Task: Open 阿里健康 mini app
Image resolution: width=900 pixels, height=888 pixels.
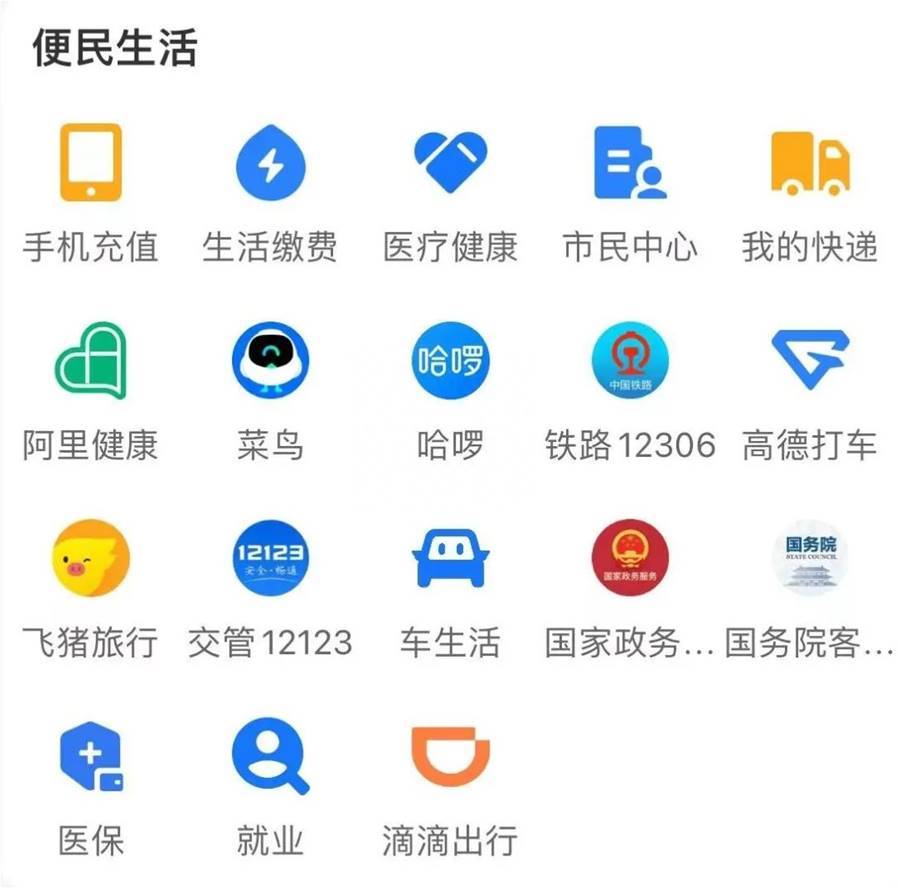Action: coord(90,361)
